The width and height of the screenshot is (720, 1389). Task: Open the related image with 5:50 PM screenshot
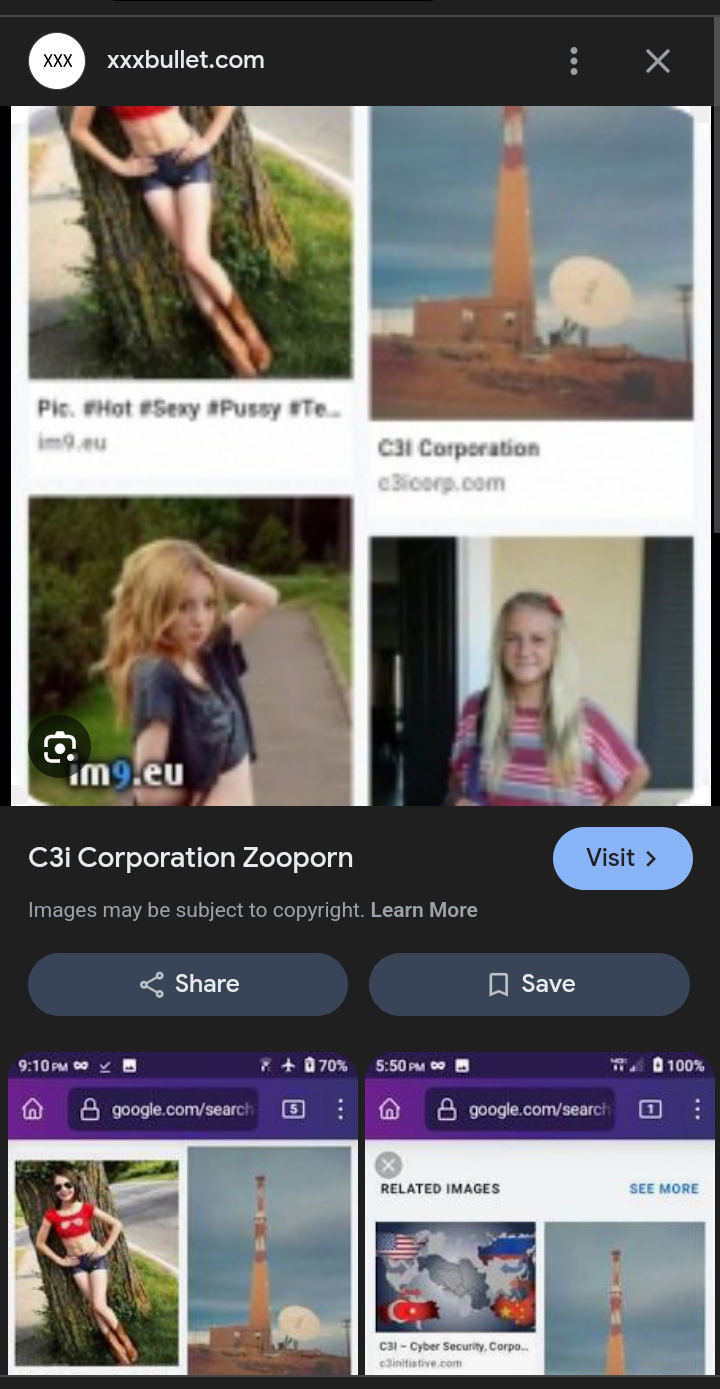coord(539,1215)
